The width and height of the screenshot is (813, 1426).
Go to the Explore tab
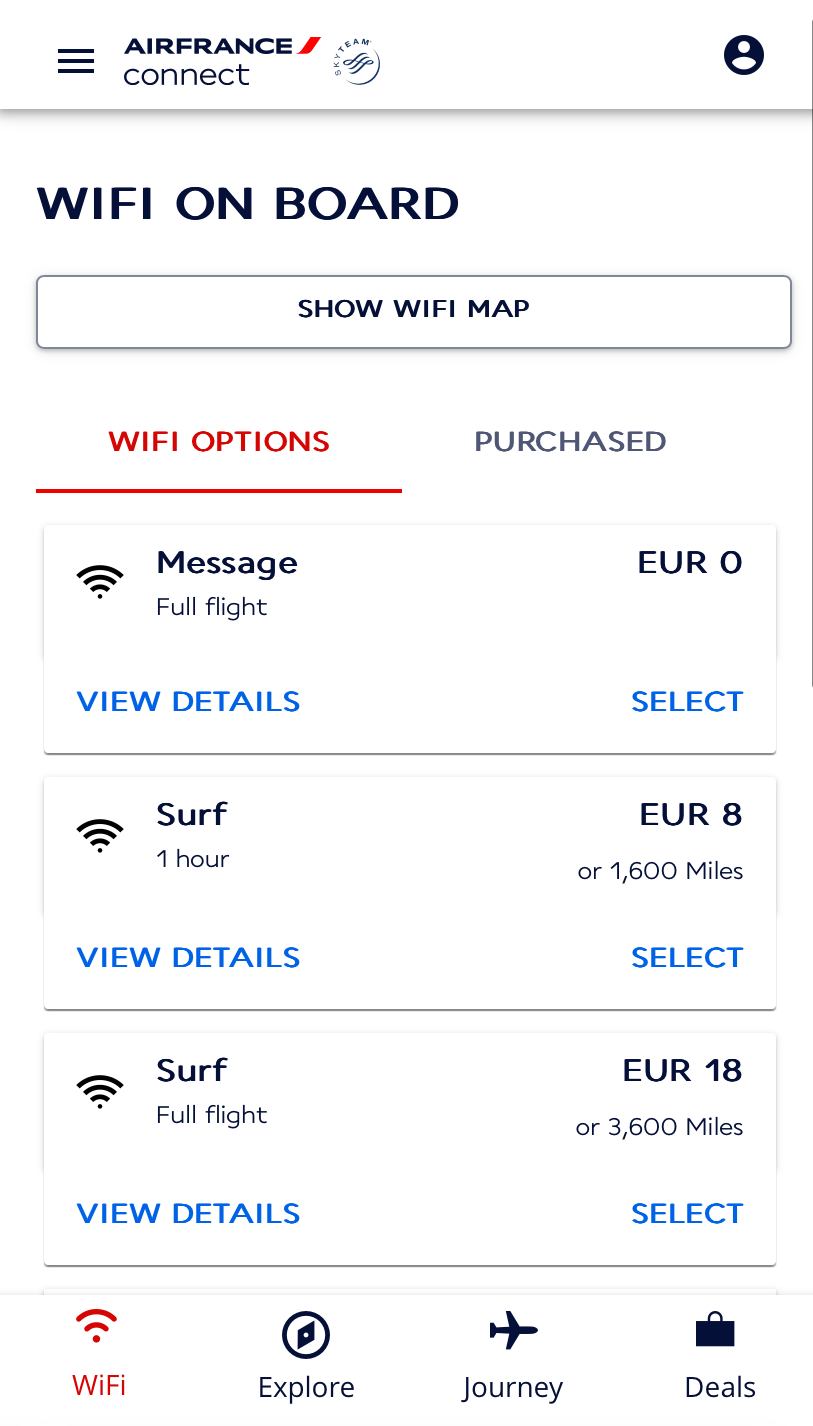tap(306, 1356)
